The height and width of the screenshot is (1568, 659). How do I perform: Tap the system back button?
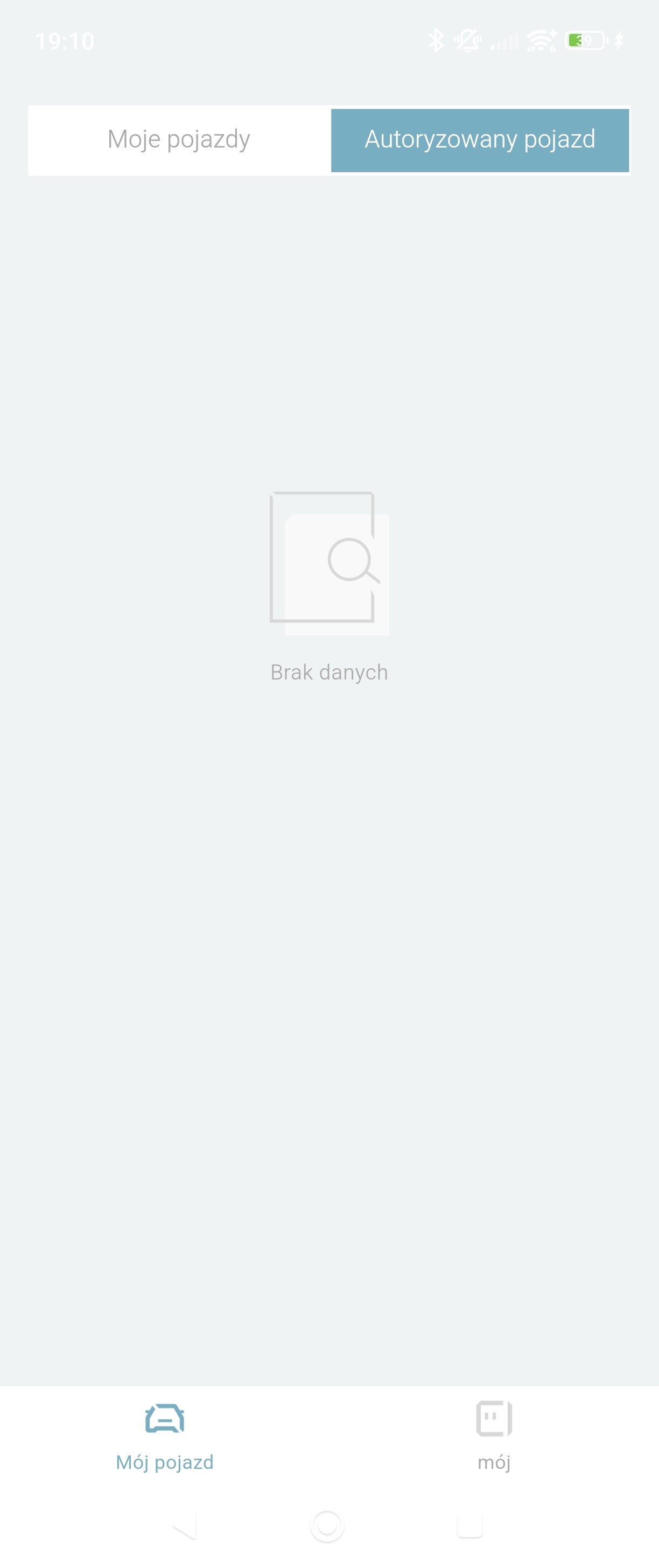[x=185, y=1525]
